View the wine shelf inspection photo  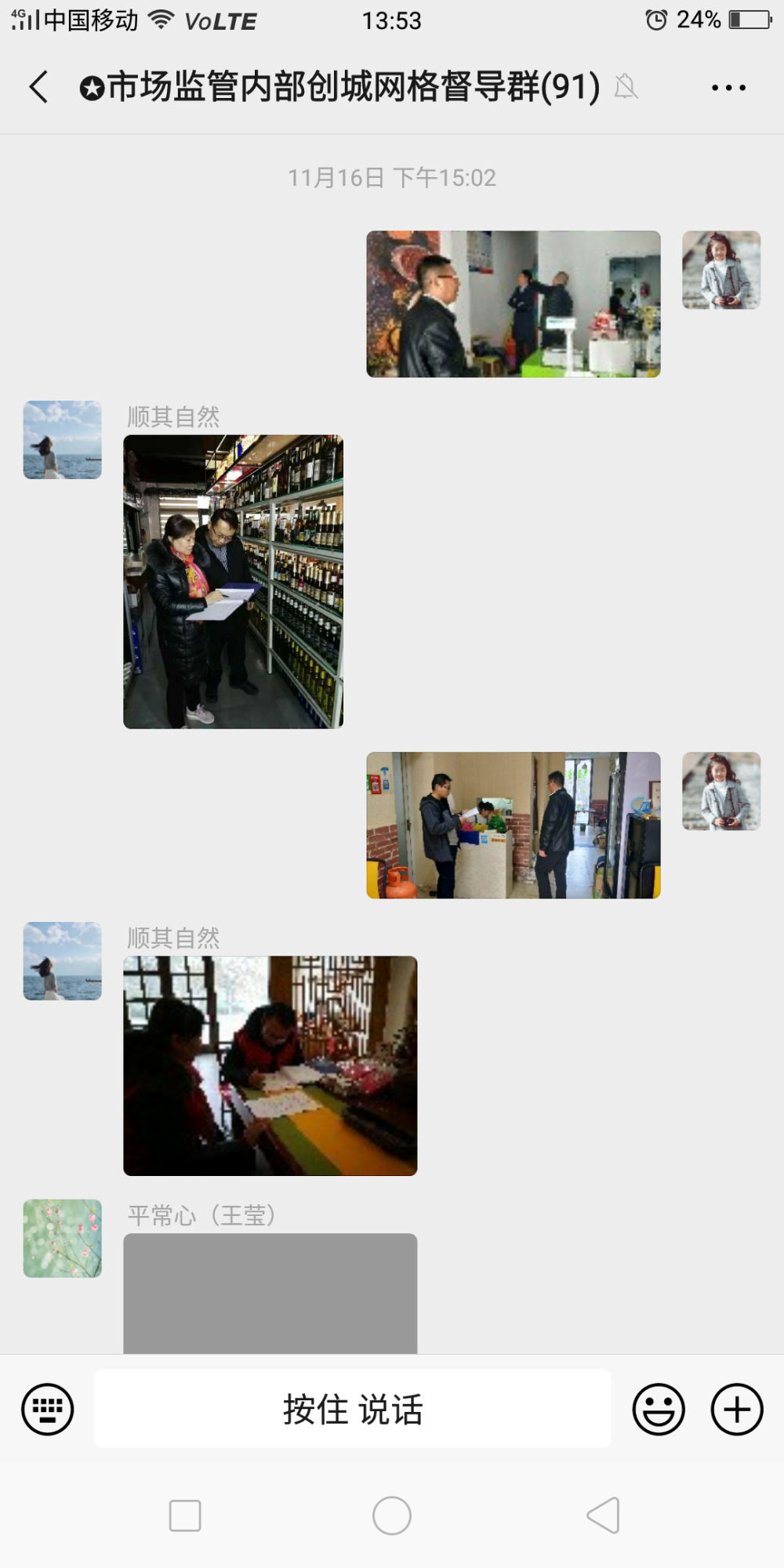pyautogui.click(x=233, y=582)
